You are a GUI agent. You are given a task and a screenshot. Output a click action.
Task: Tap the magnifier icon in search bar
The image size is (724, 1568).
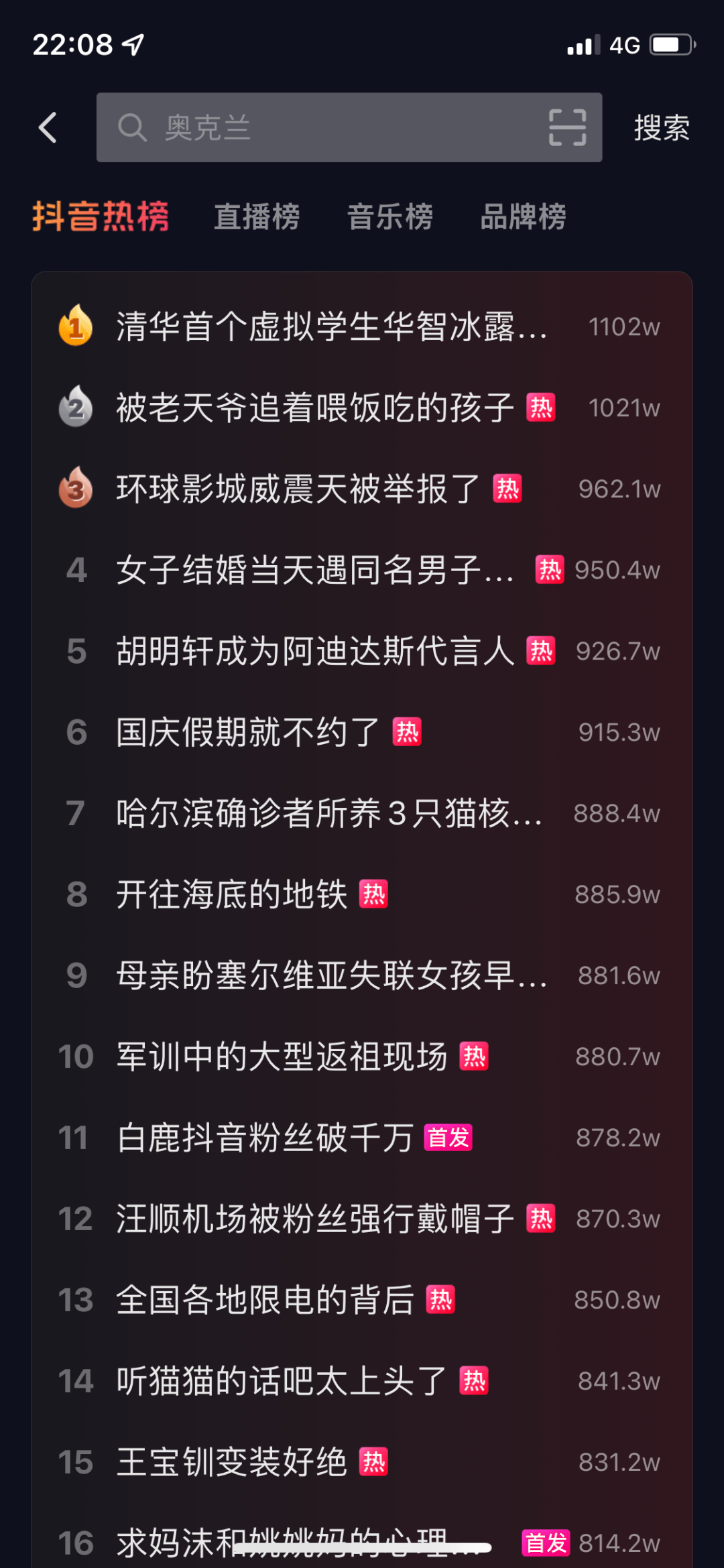(x=132, y=127)
